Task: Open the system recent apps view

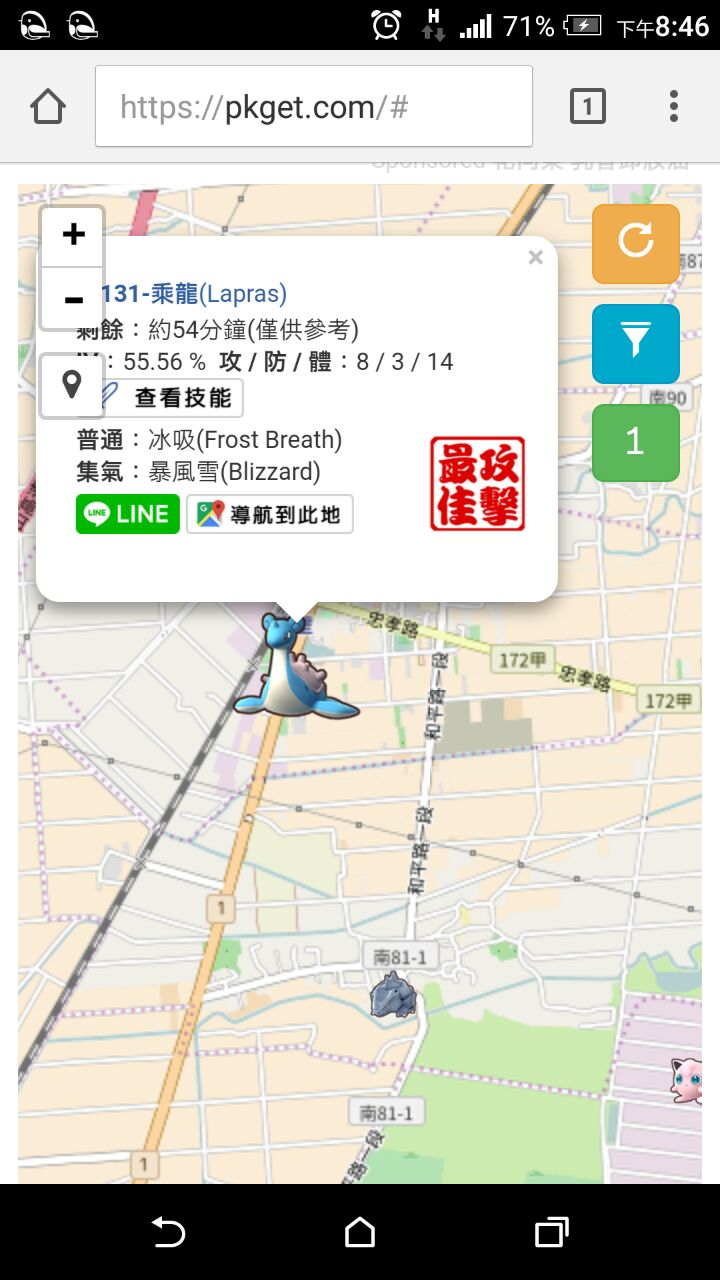Action: (551, 1232)
